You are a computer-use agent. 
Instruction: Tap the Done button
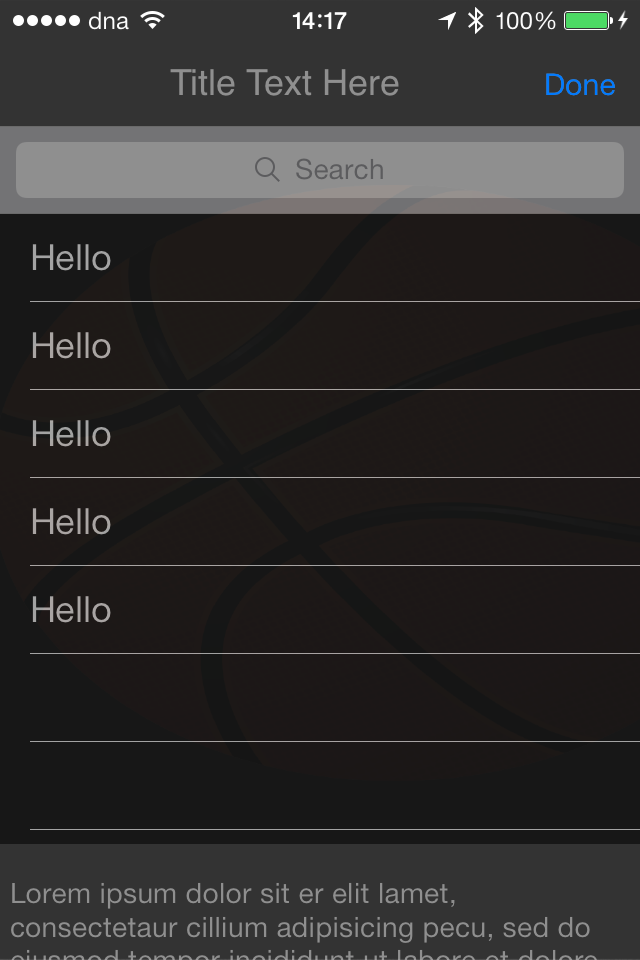coord(579,85)
